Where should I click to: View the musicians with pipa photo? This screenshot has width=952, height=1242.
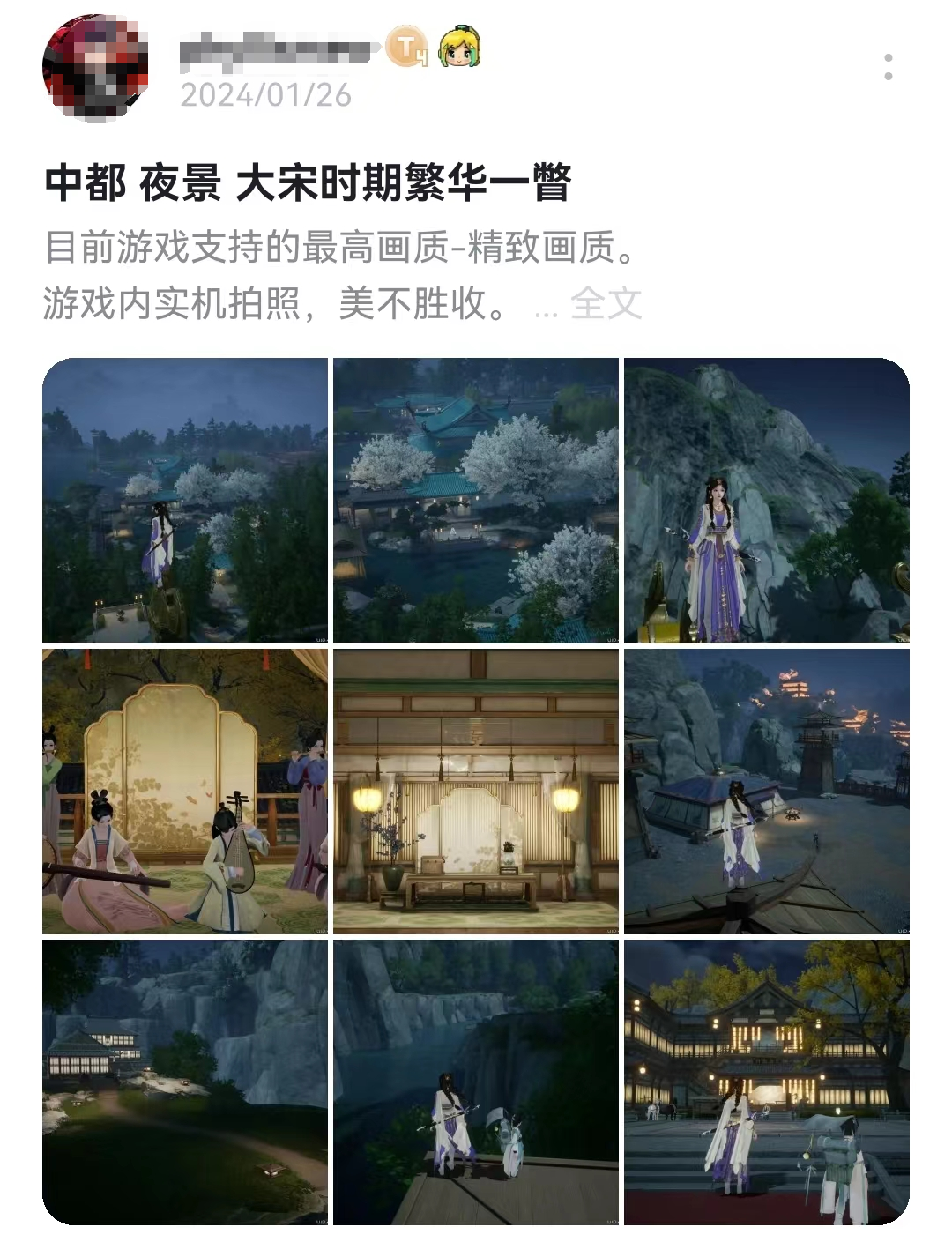pos(185,792)
